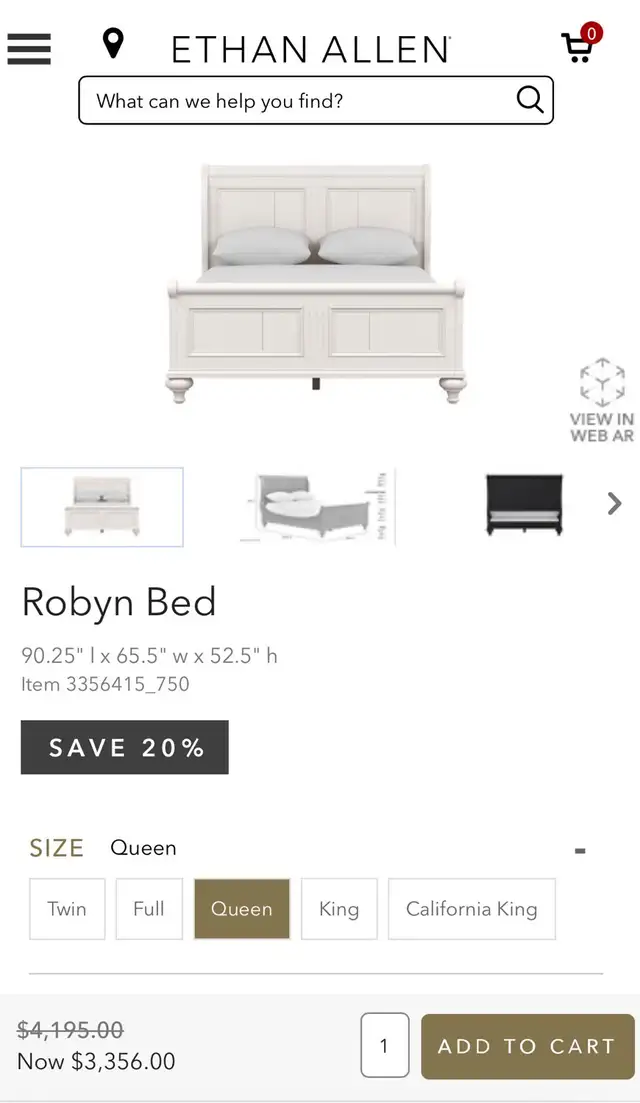
Task: Select the Twin size
Action: coord(67,909)
